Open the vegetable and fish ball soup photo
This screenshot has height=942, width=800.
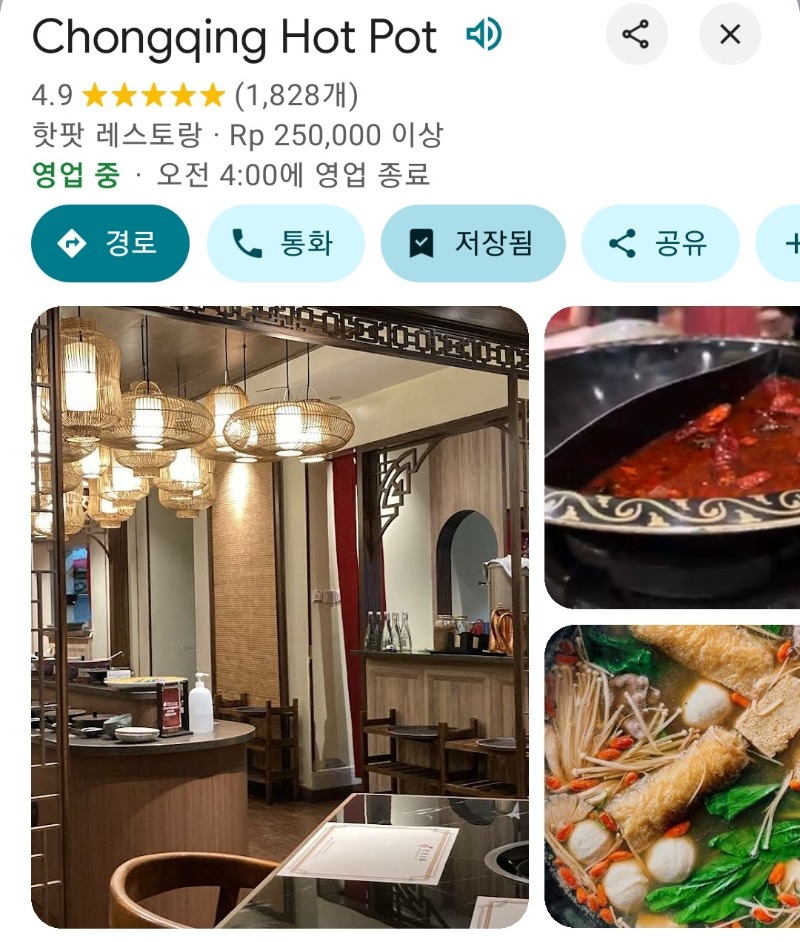pos(672,777)
